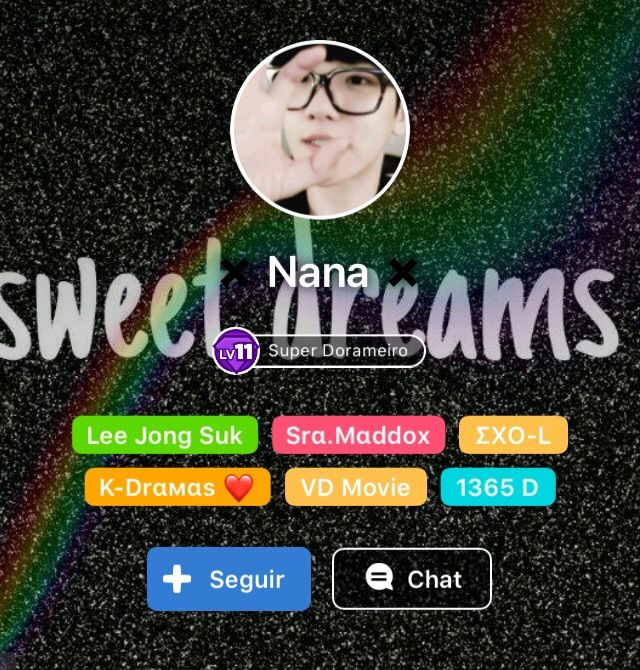This screenshot has height=670, width=640.
Task: Start a chat with Nana
Action: coord(412,579)
